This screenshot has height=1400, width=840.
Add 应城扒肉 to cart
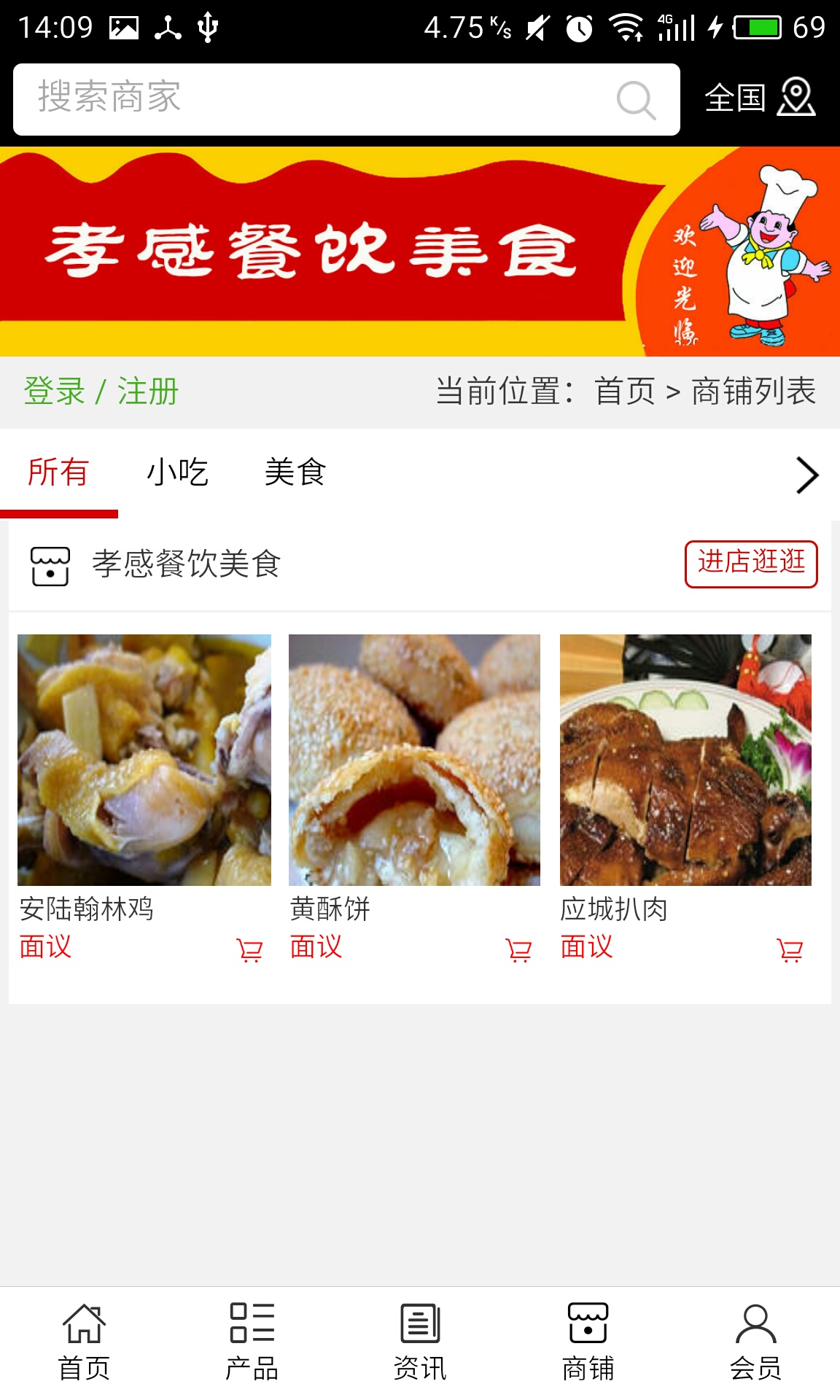tap(790, 950)
